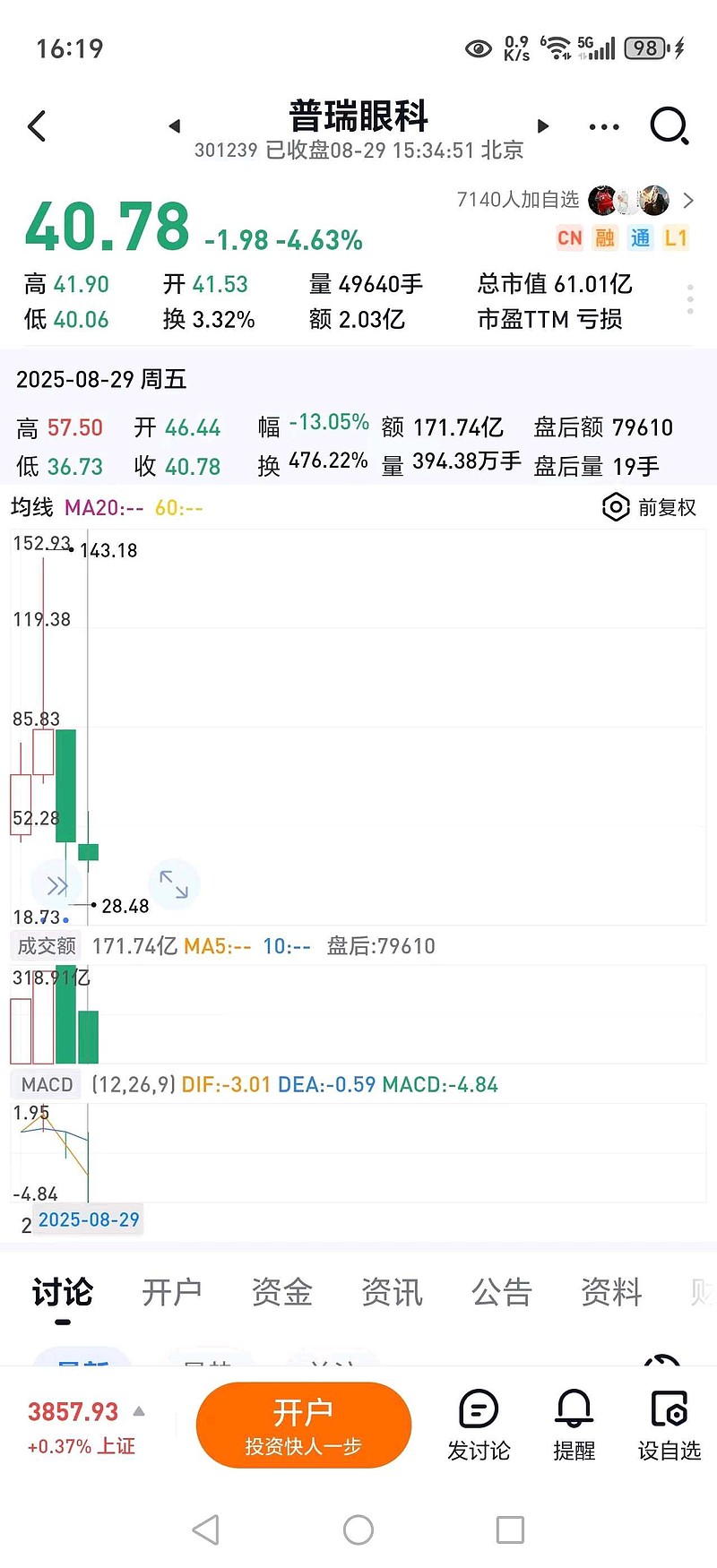Image resolution: width=717 pixels, height=1568 pixels.
Task: Change the MACD indicator
Action: [x=47, y=1085]
